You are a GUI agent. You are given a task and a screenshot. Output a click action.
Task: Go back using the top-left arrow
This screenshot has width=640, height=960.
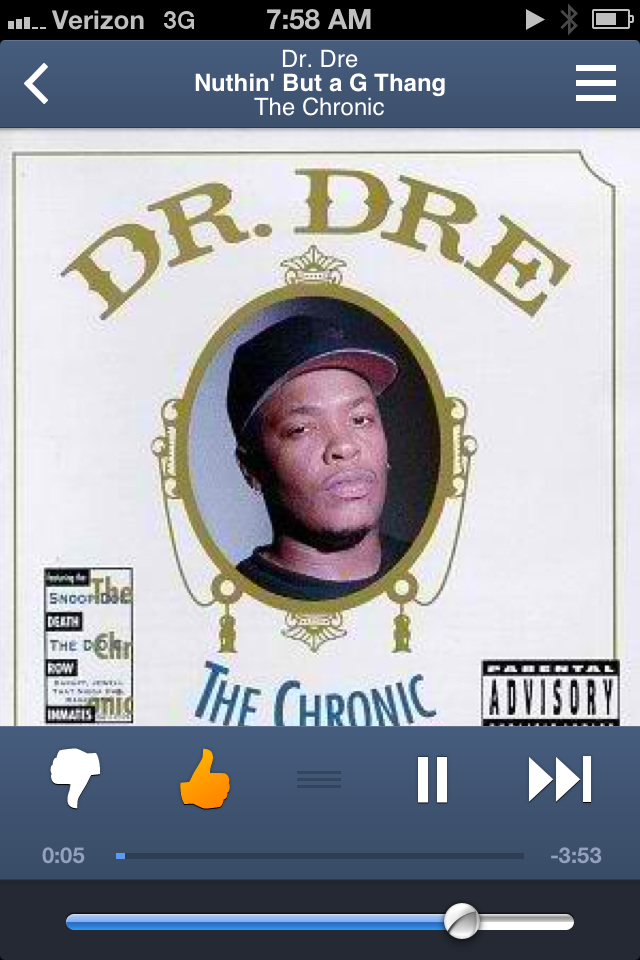tap(36, 83)
